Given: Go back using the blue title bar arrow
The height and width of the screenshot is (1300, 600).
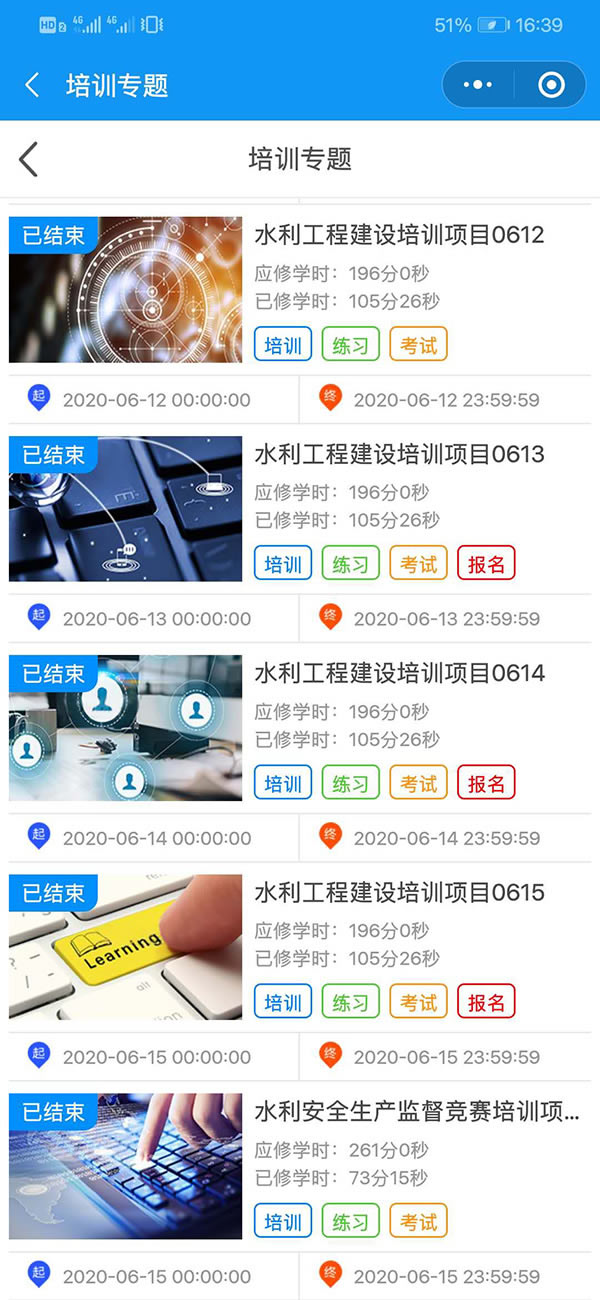Looking at the screenshot, I should (32, 85).
